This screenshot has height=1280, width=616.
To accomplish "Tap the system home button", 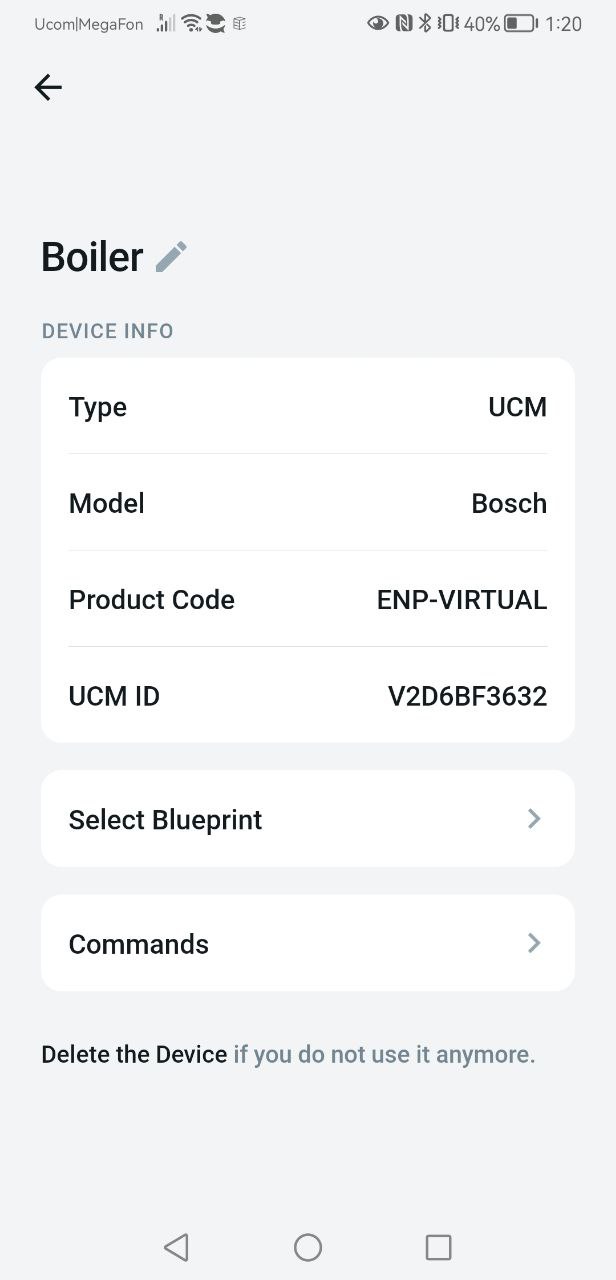I will click(308, 1247).
